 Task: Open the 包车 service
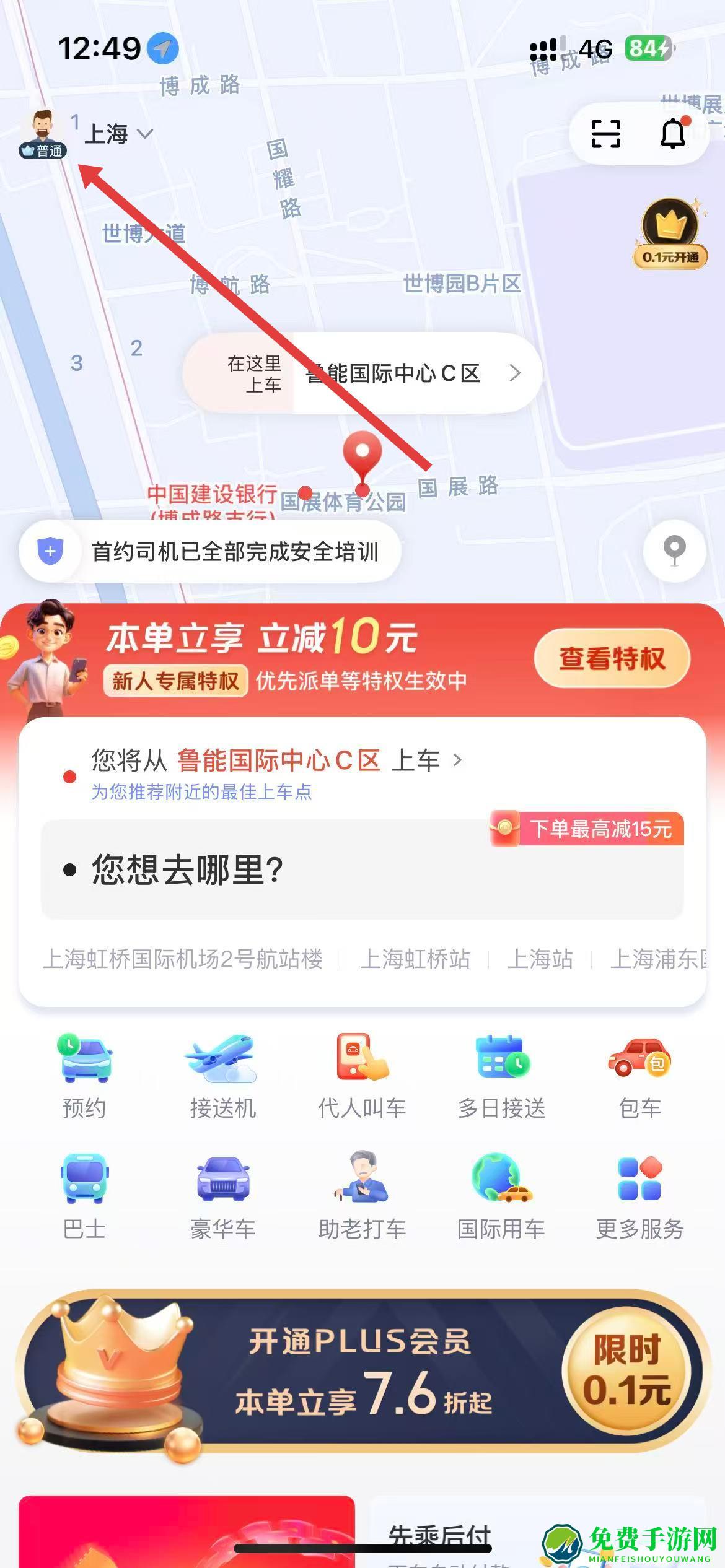click(639, 1076)
